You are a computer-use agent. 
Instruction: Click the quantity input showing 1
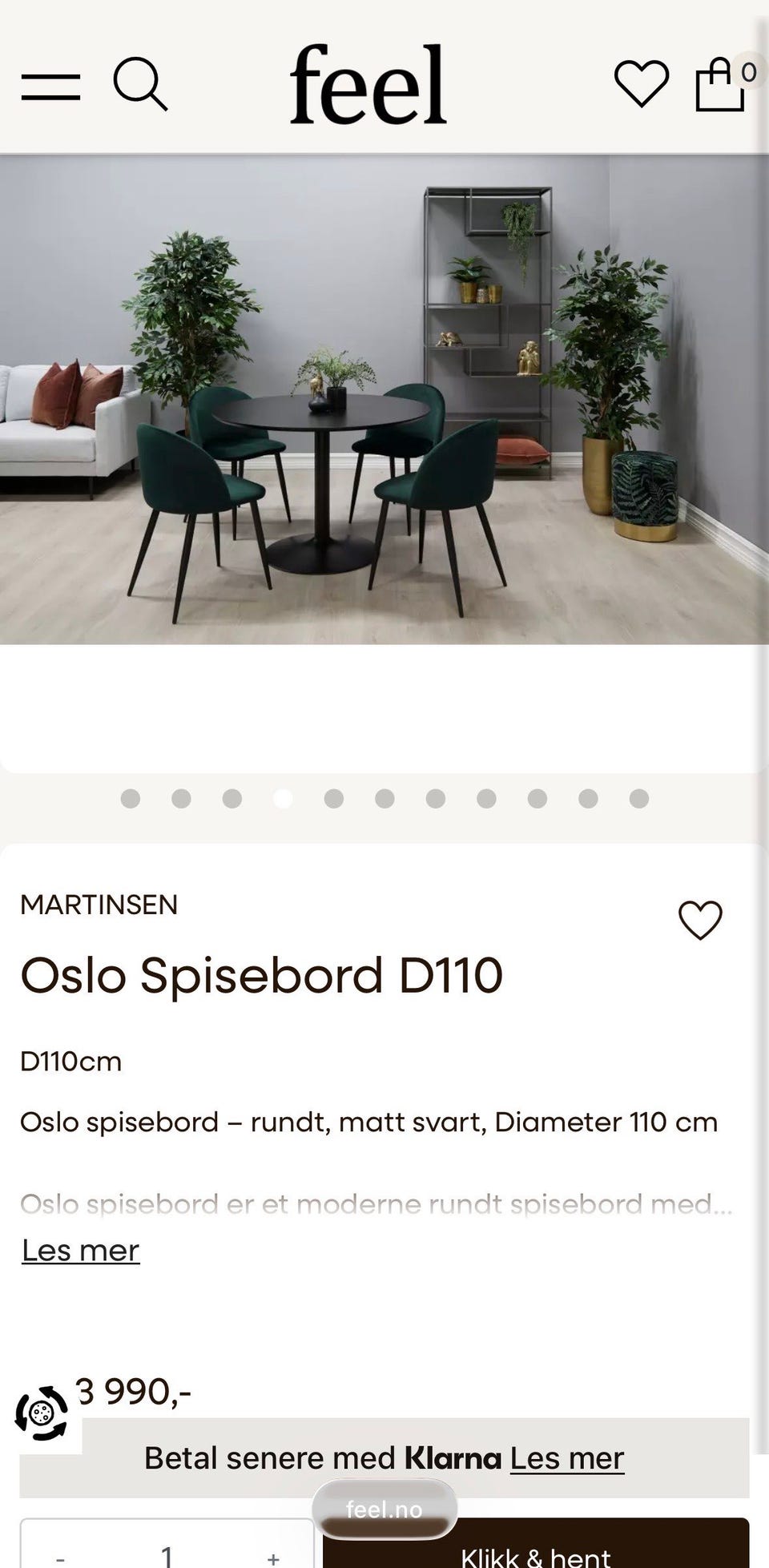click(167, 1553)
